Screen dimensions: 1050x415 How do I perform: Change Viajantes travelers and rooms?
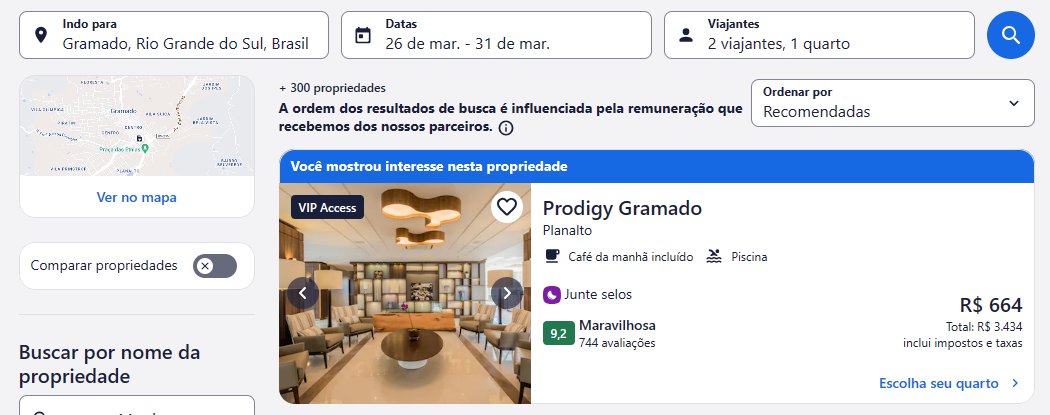(x=819, y=35)
